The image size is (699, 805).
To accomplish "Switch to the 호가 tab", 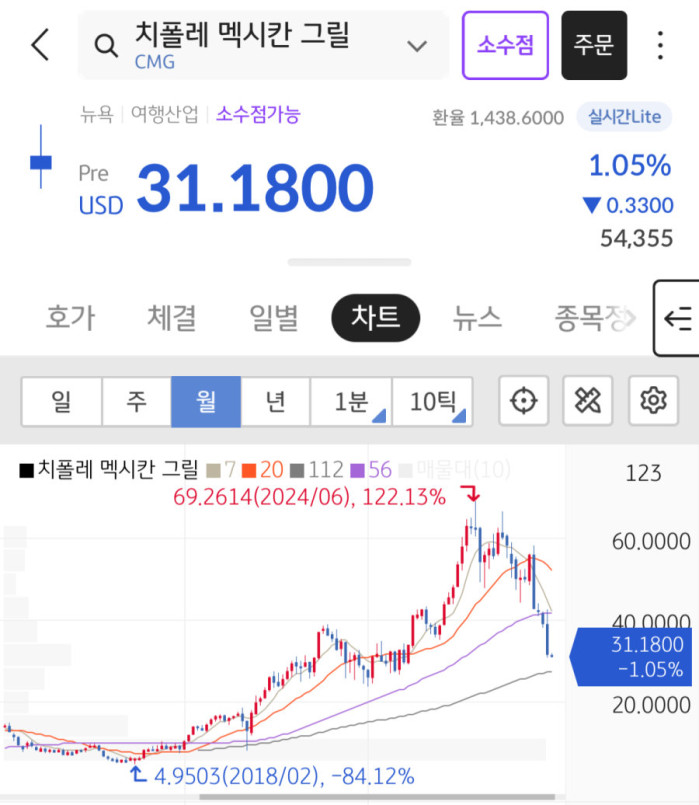I will pos(70,318).
